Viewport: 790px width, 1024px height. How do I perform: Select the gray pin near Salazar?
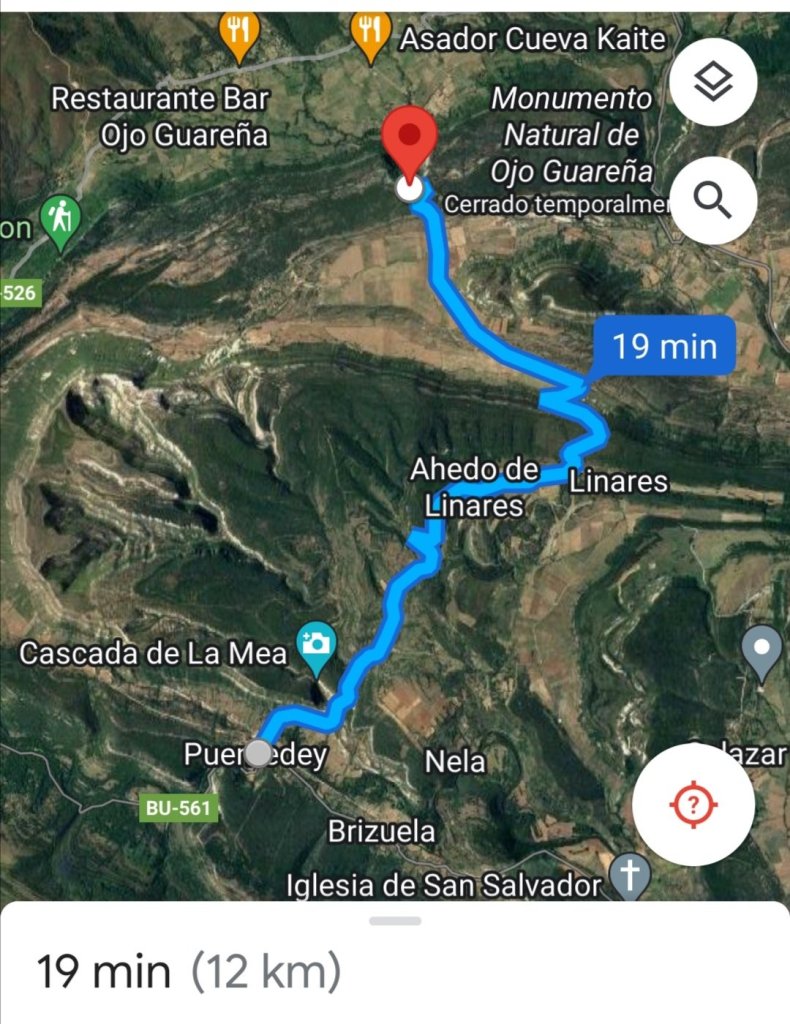coord(764,650)
